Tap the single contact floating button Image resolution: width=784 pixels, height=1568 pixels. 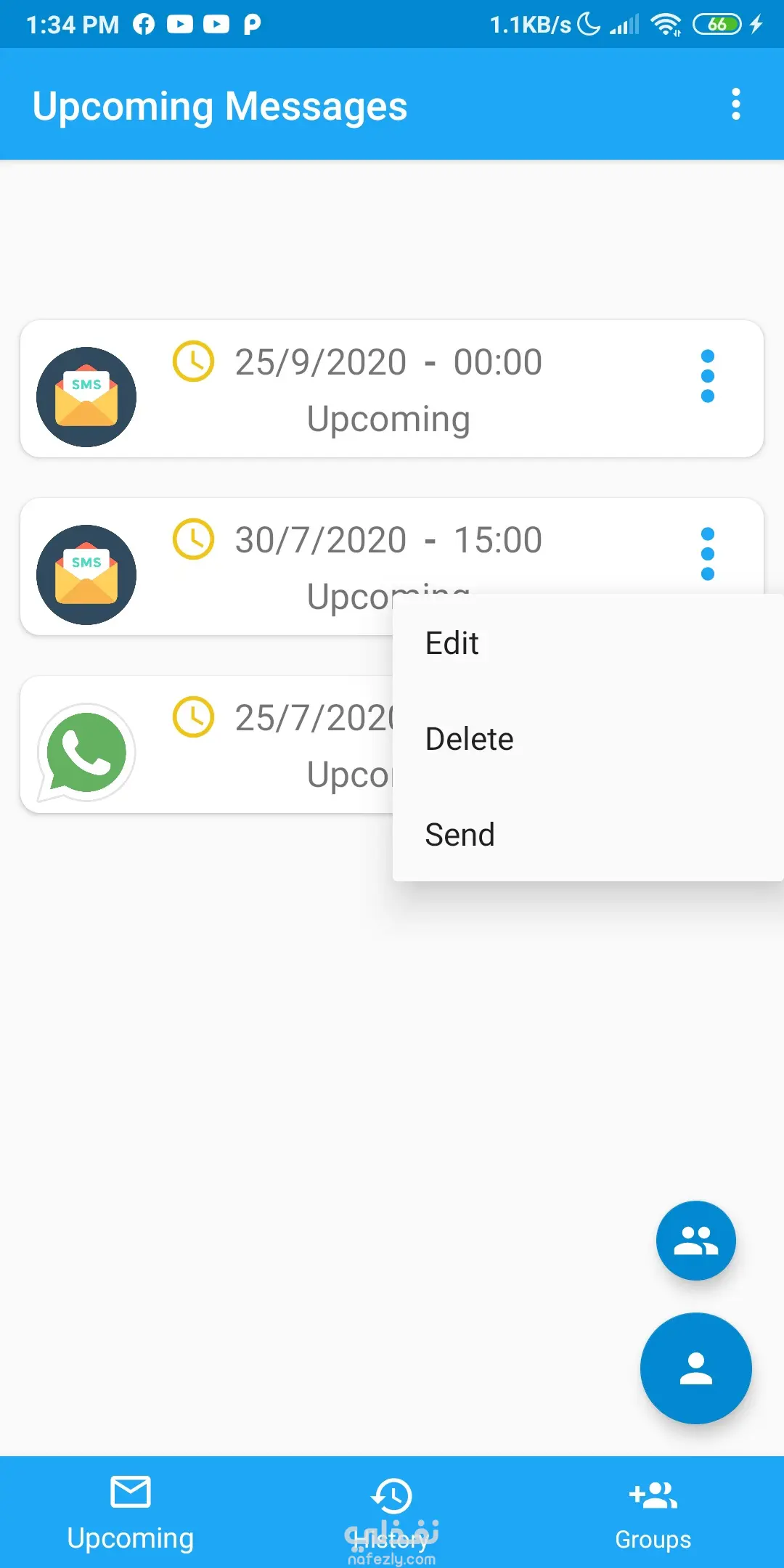[695, 1368]
